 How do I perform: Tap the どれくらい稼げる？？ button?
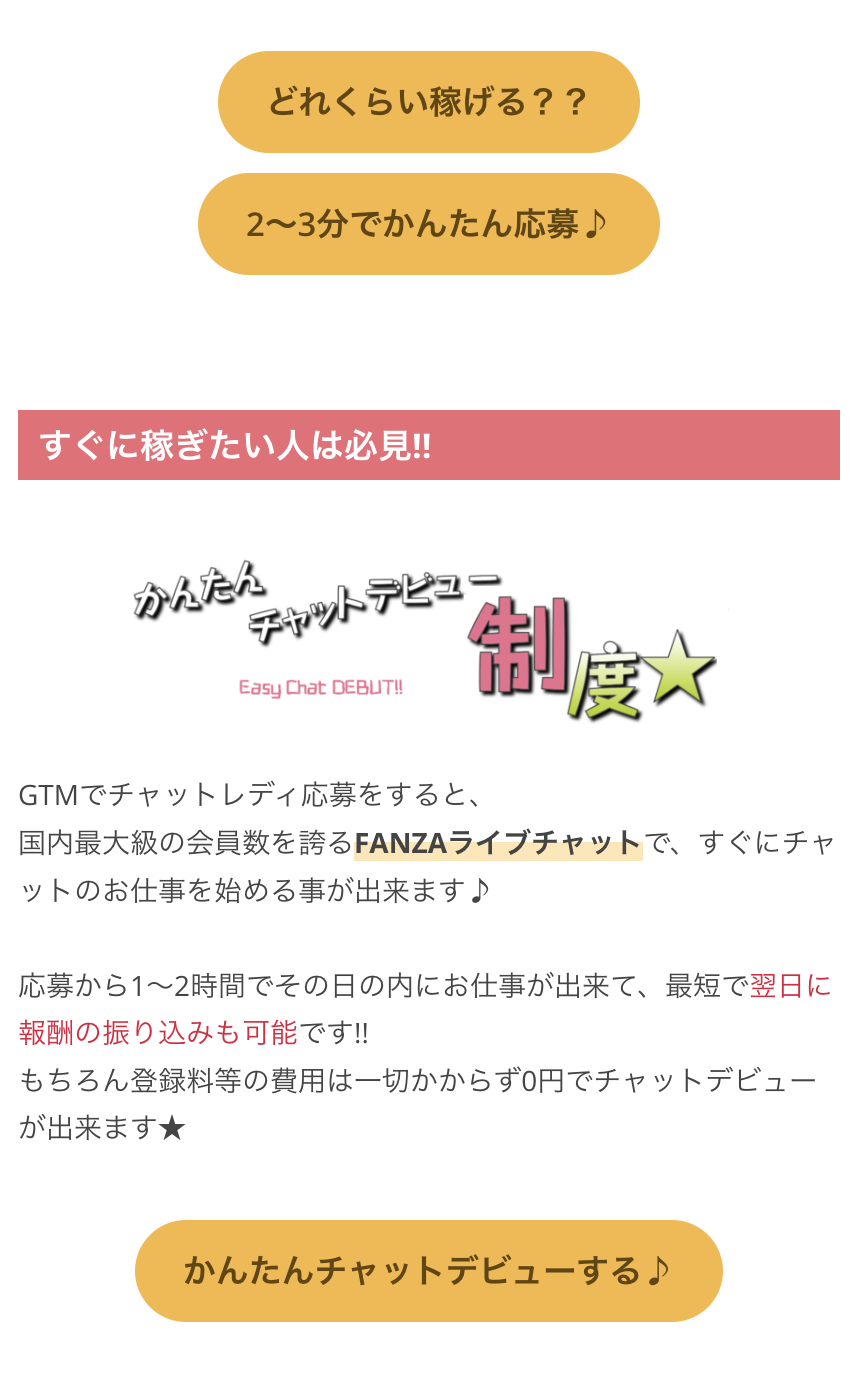pos(428,102)
